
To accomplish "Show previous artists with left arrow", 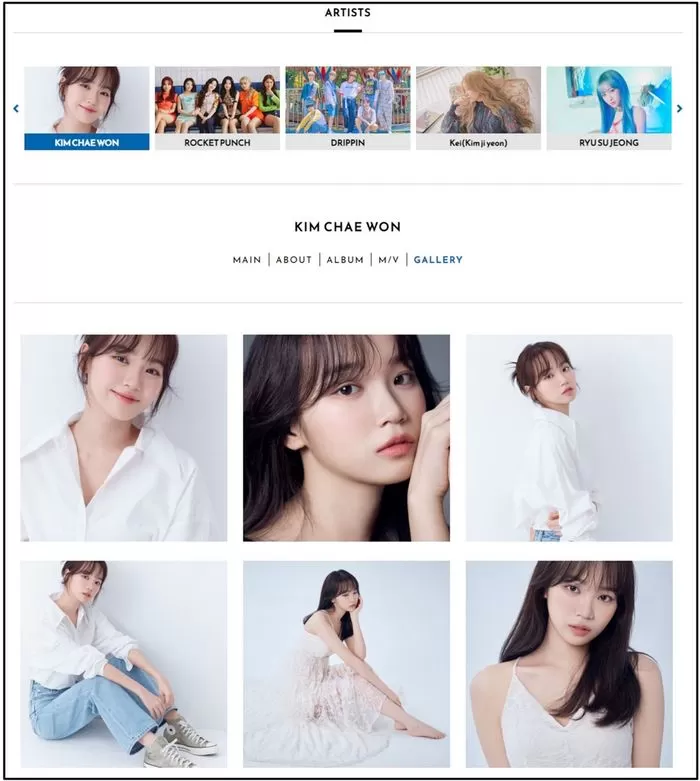I will [16, 108].
